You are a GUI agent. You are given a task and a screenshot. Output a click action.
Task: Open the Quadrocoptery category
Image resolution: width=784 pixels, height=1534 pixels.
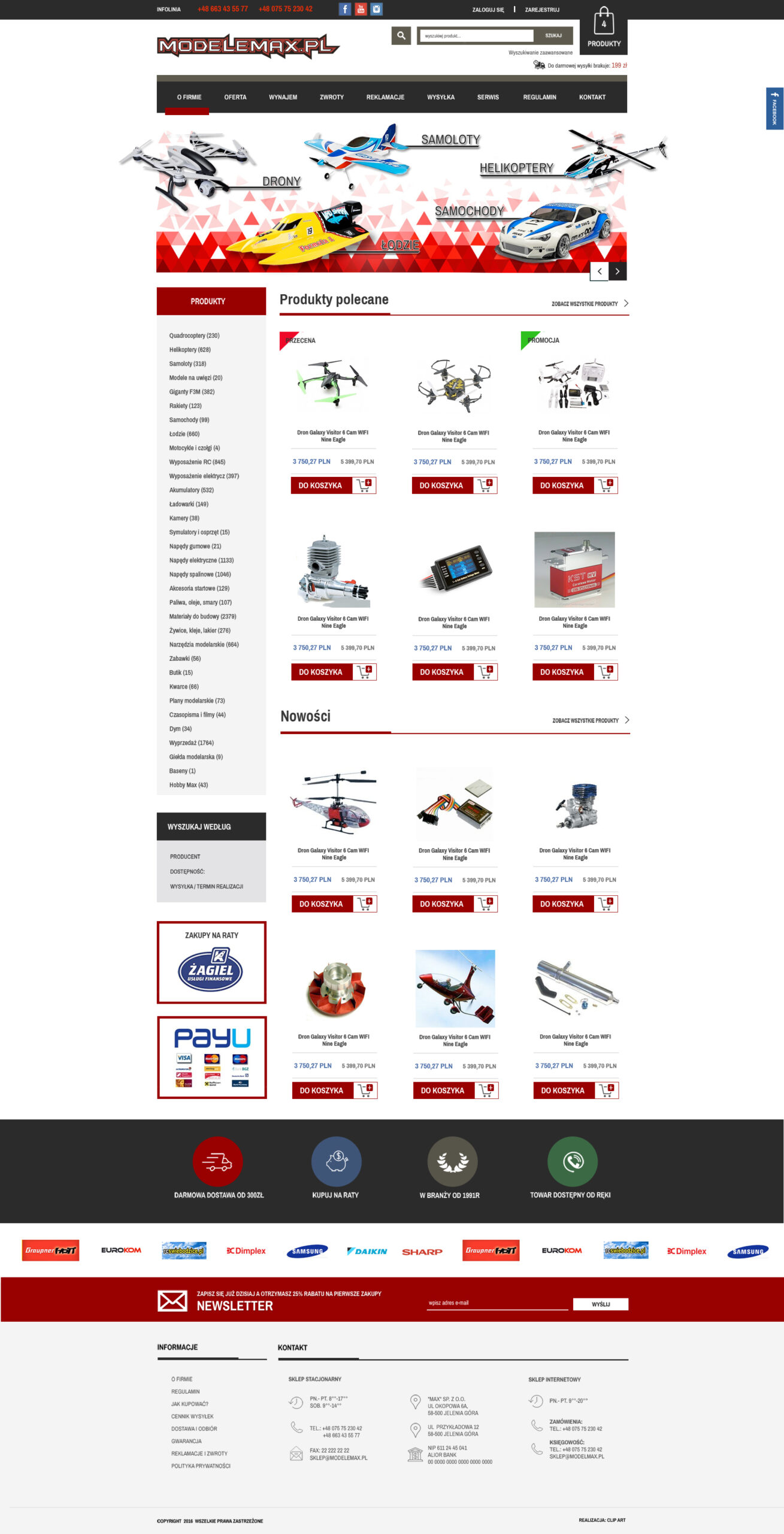pyautogui.click(x=194, y=336)
